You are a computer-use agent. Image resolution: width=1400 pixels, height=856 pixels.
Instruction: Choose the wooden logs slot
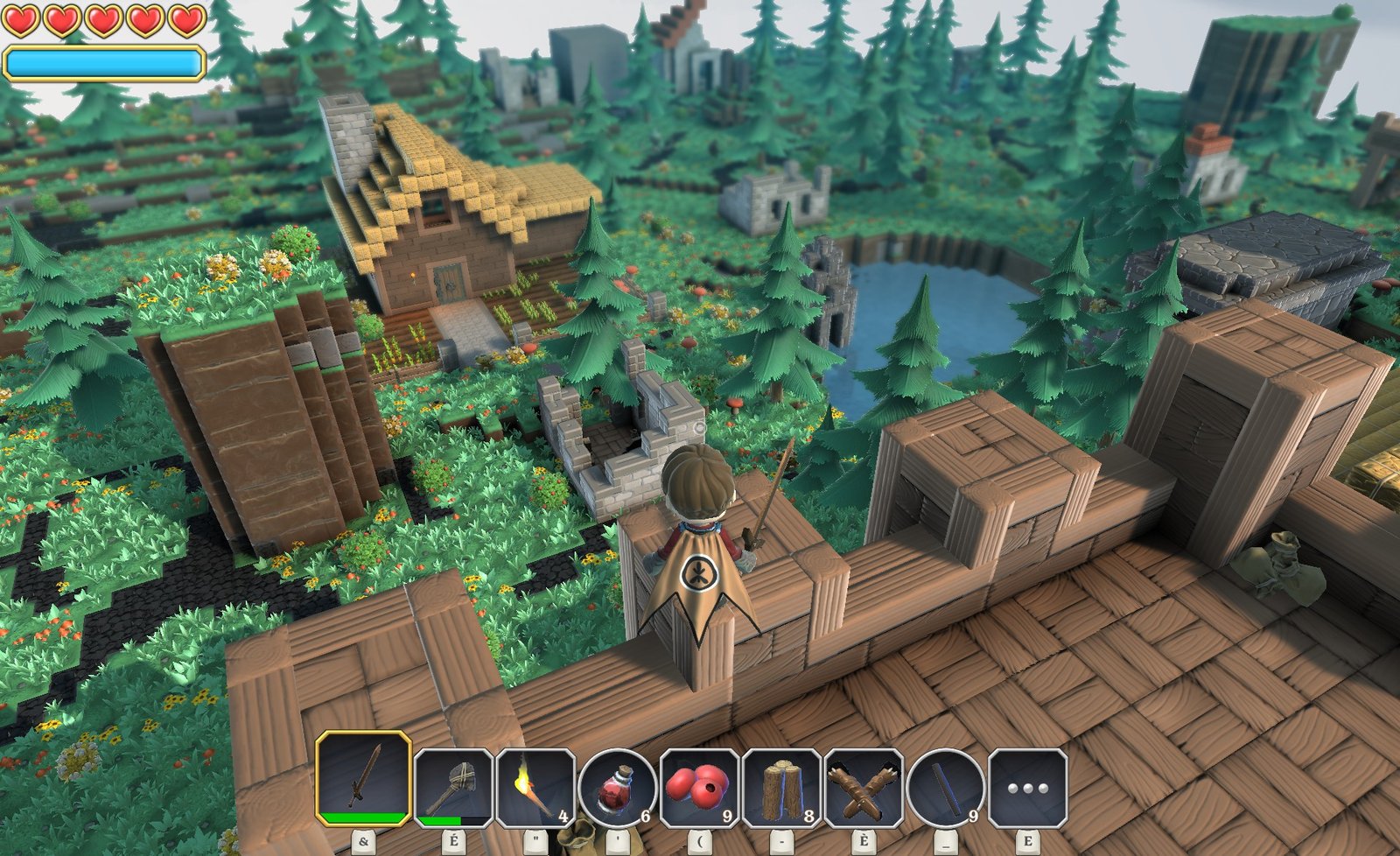coord(780,787)
